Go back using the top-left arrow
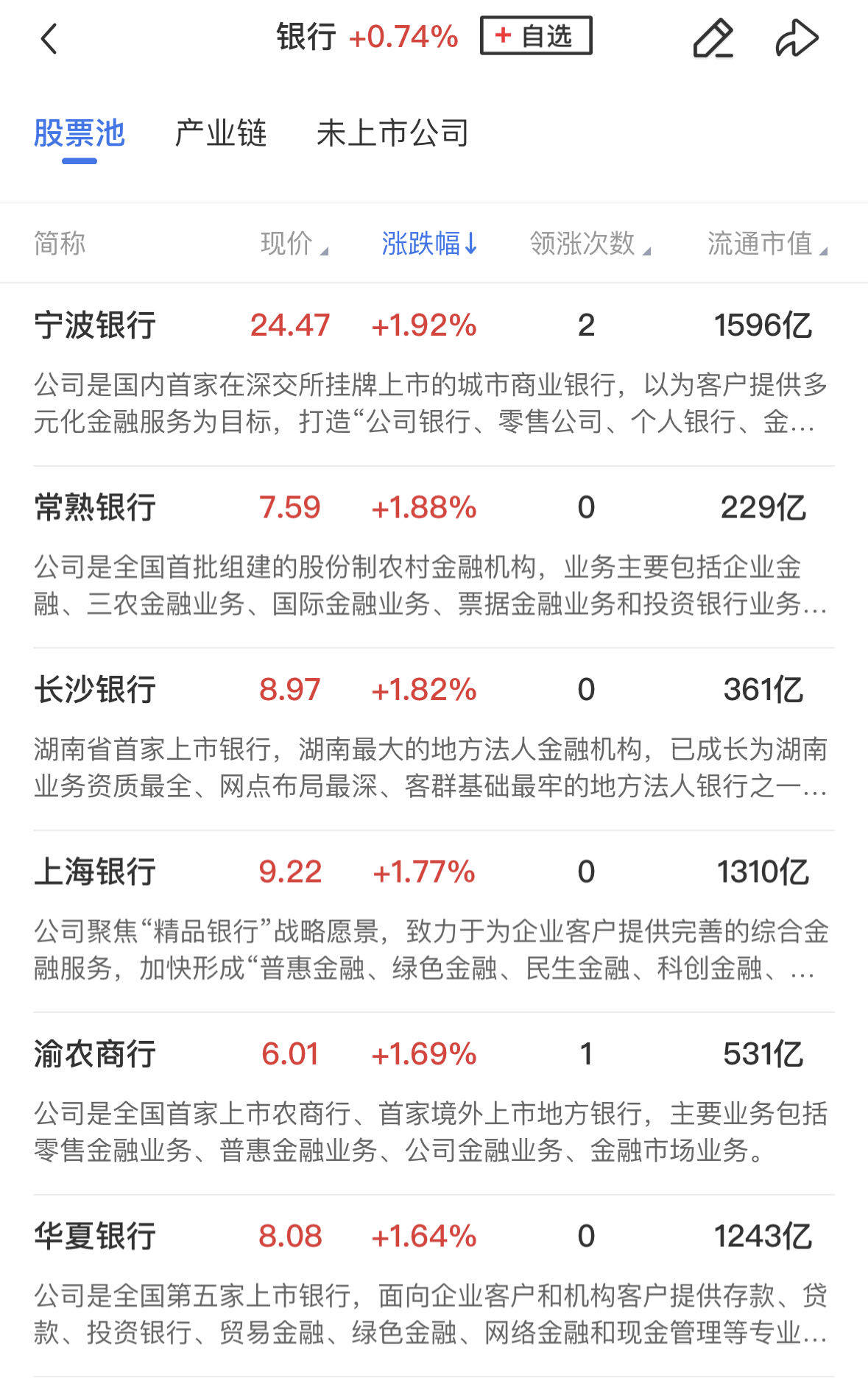The image size is (868, 1381). tap(49, 38)
